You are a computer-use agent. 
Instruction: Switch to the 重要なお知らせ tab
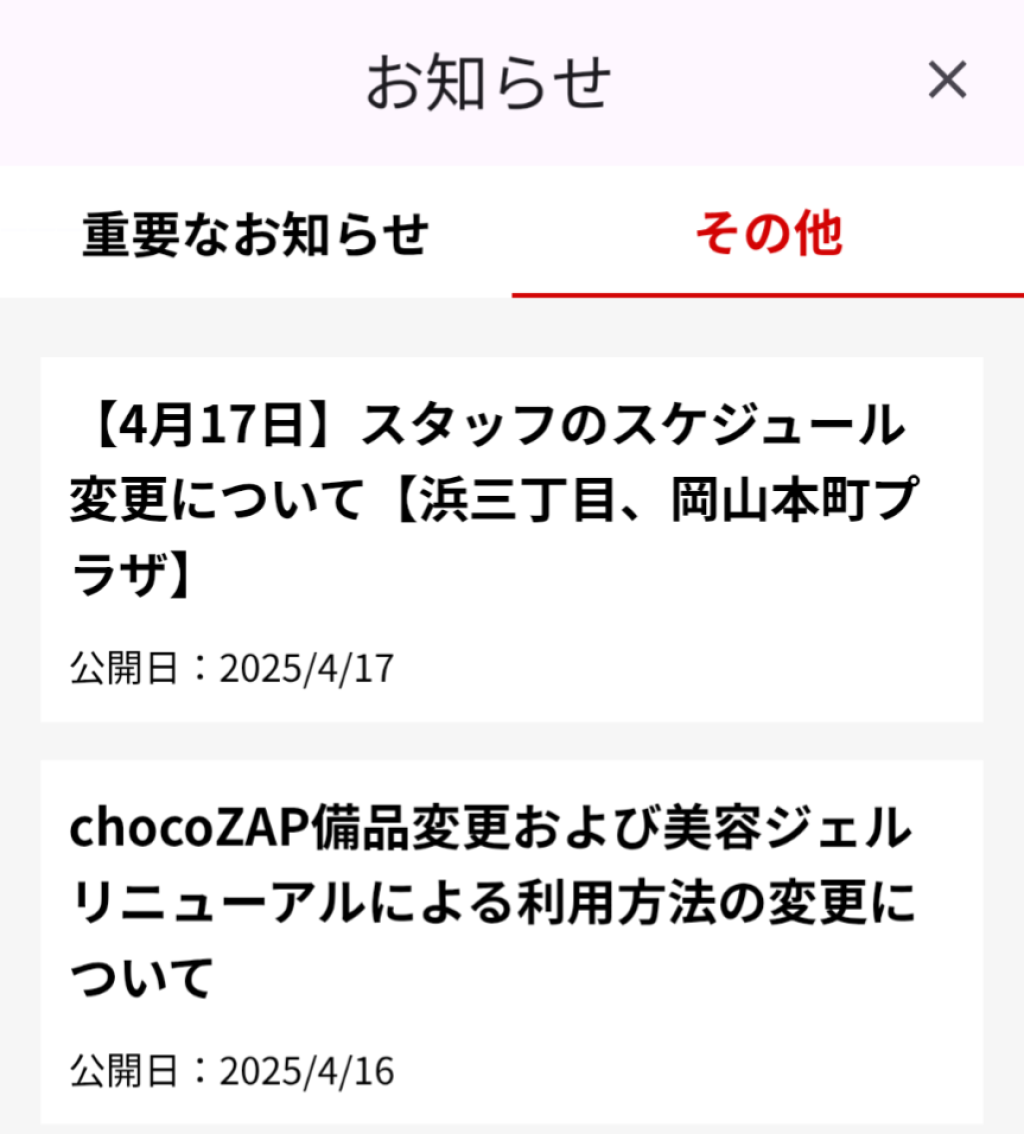coord(256,234)
